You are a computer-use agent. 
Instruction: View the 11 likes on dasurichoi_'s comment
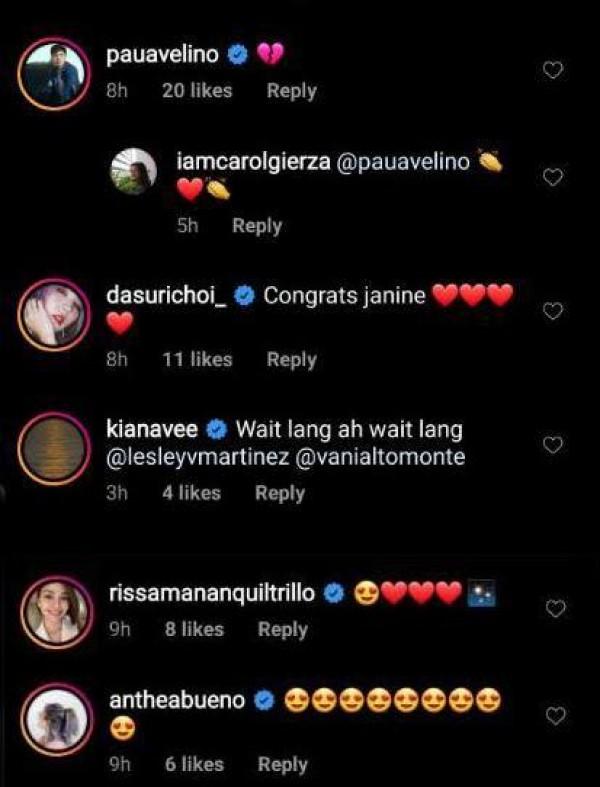click(x=197, y=360)
